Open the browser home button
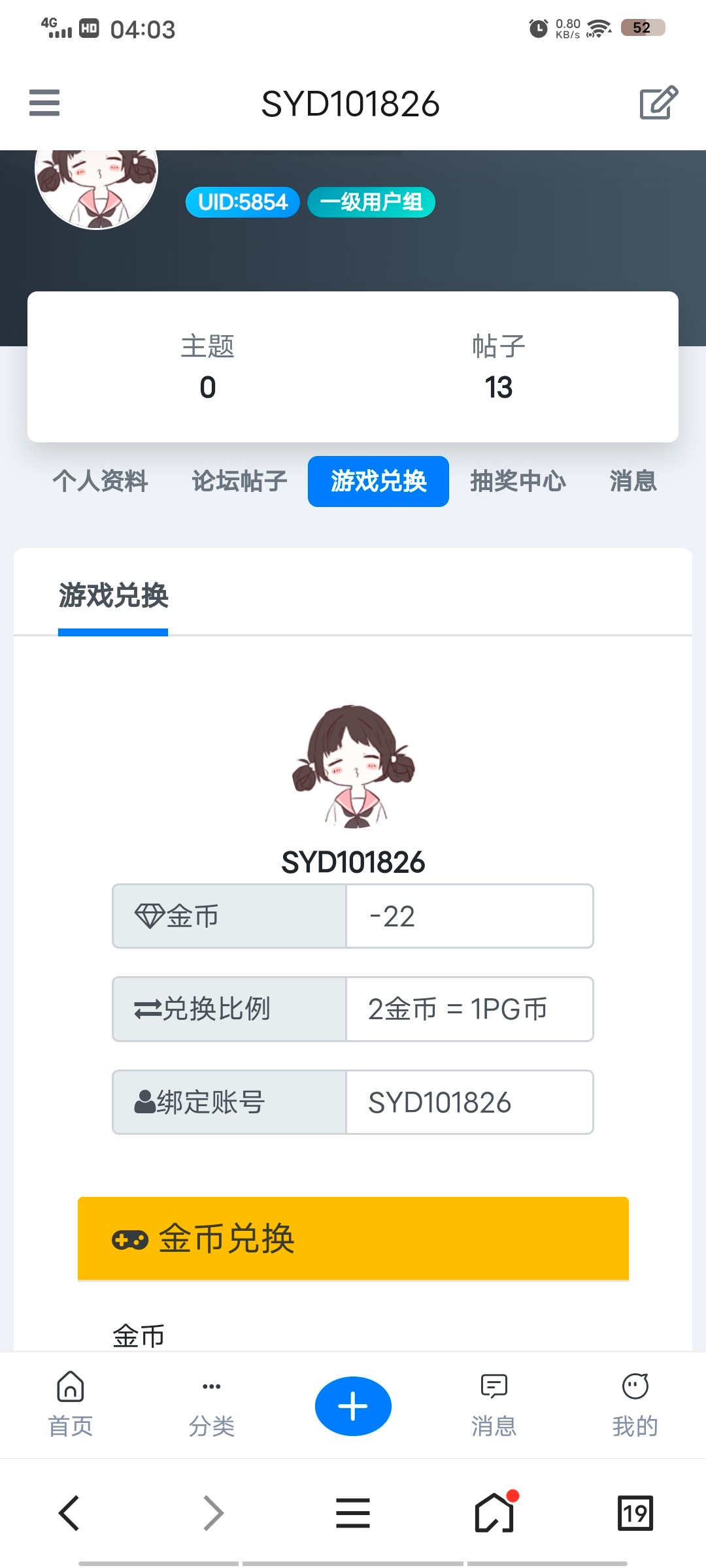706x1568 pixels. [494, 1513]
